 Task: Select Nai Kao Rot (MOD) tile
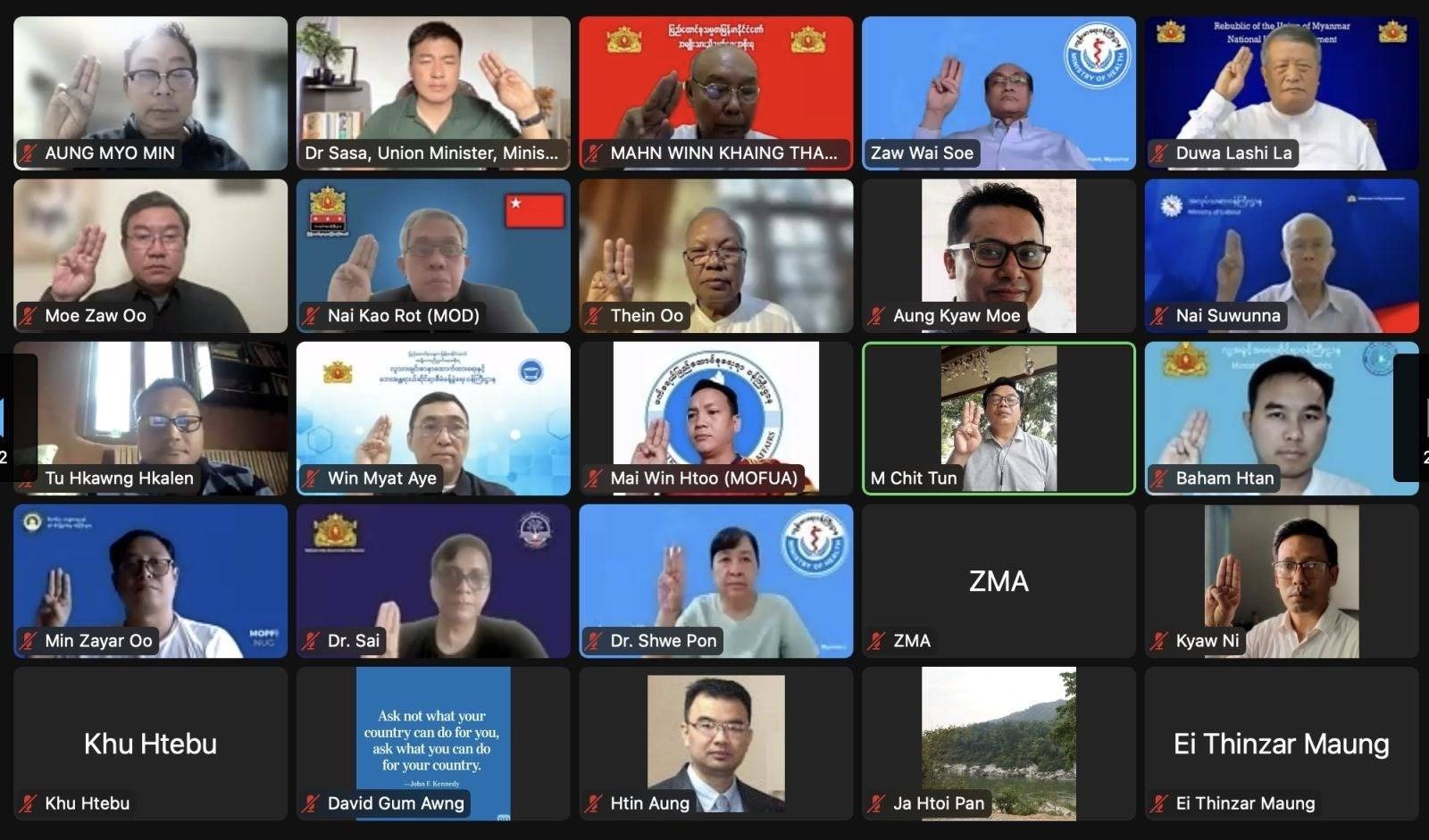coord(433,255)
